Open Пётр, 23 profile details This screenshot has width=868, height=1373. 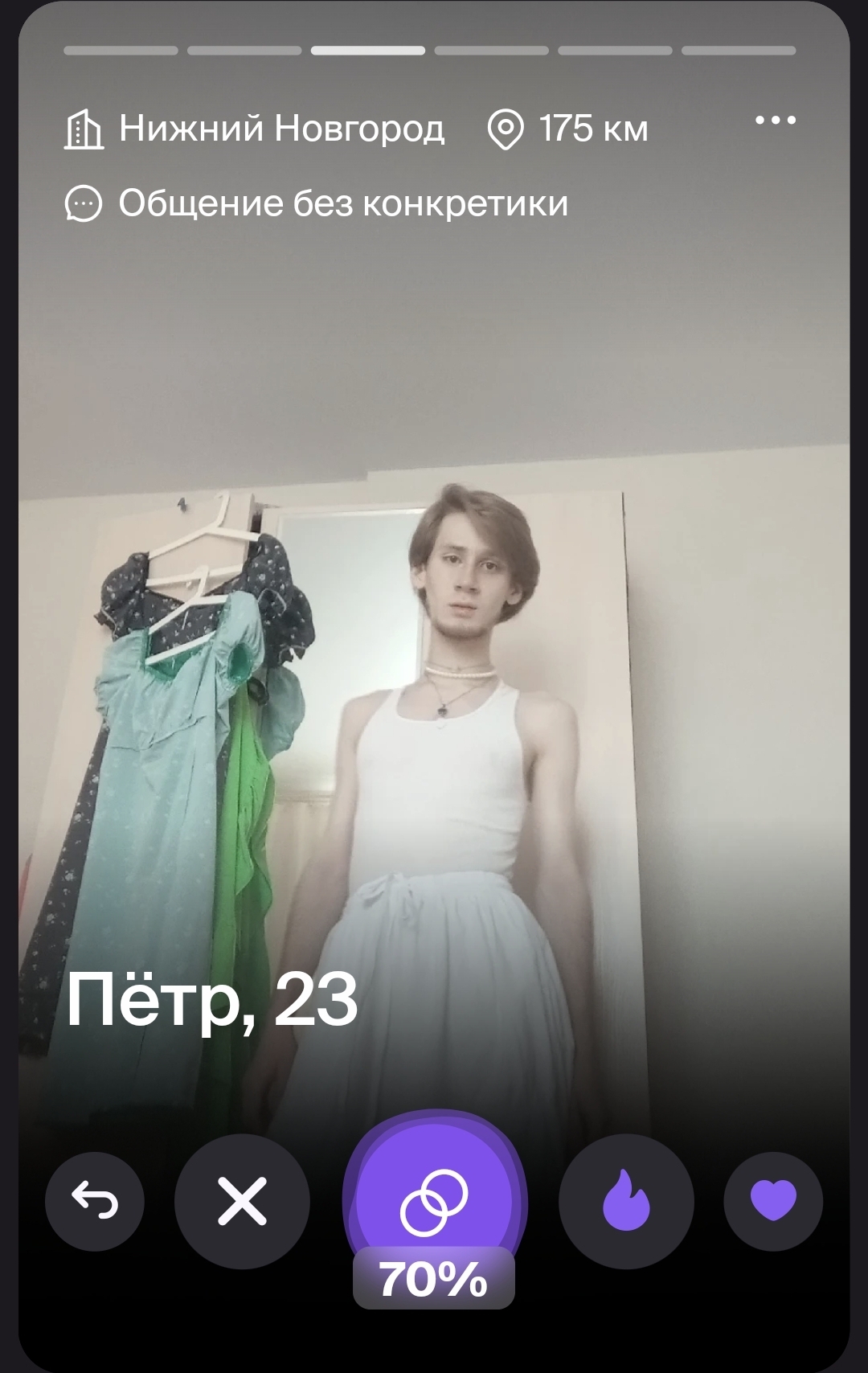(x=212, y=1001)
